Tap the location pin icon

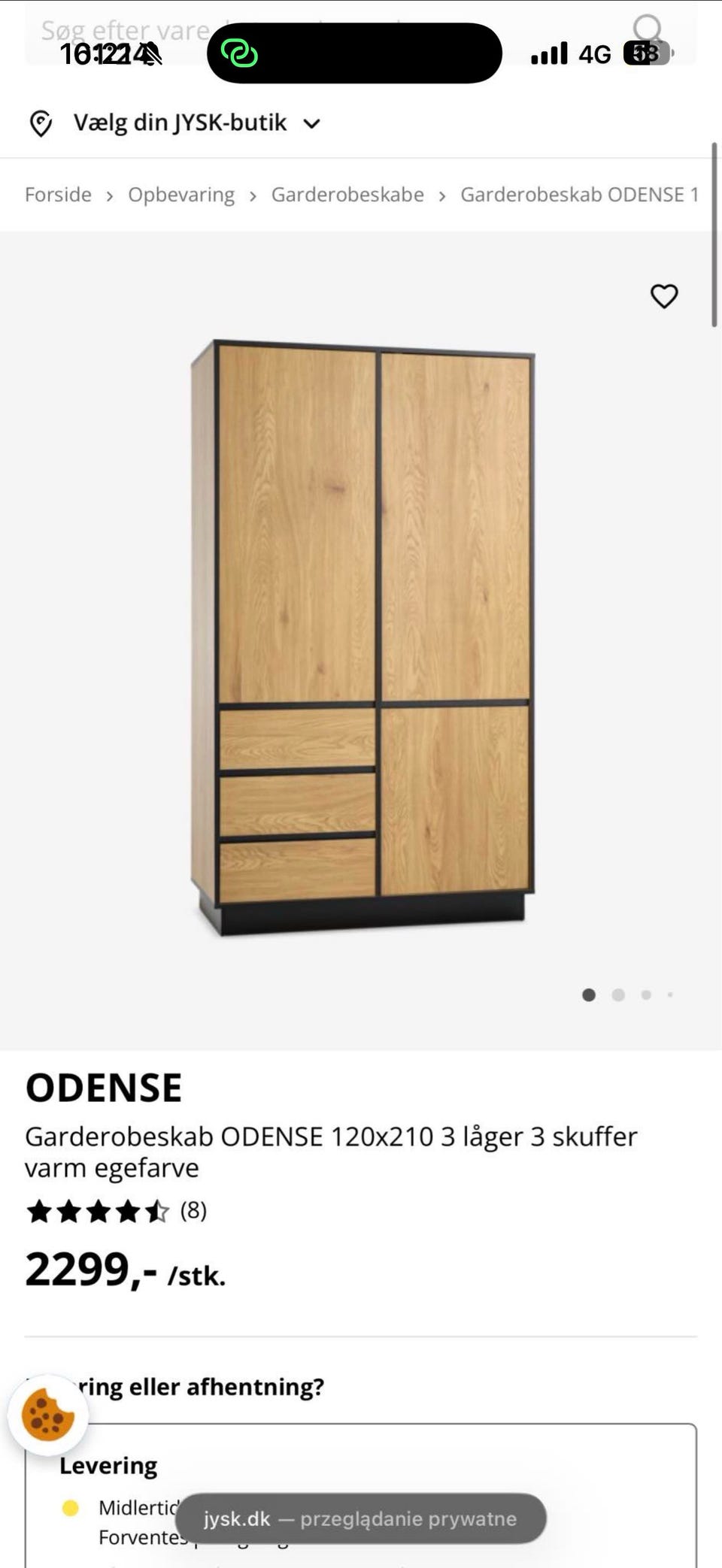click(x=41, y=122)
